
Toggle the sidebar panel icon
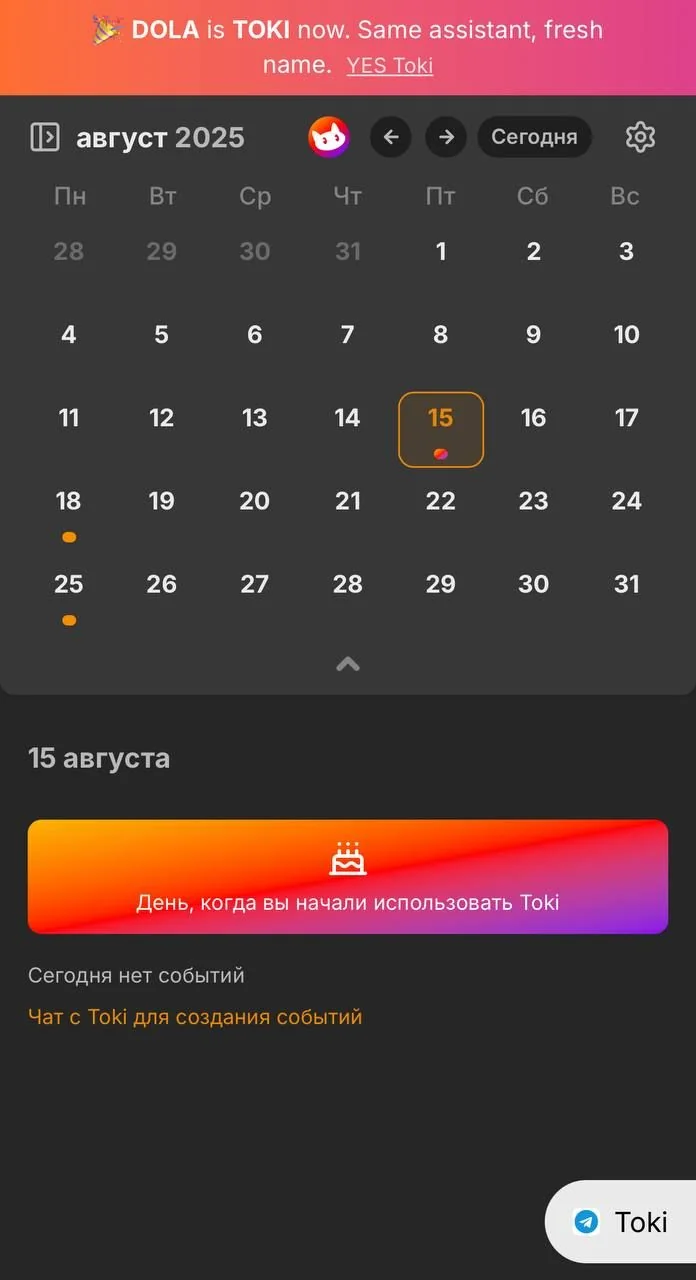point(45,137)
